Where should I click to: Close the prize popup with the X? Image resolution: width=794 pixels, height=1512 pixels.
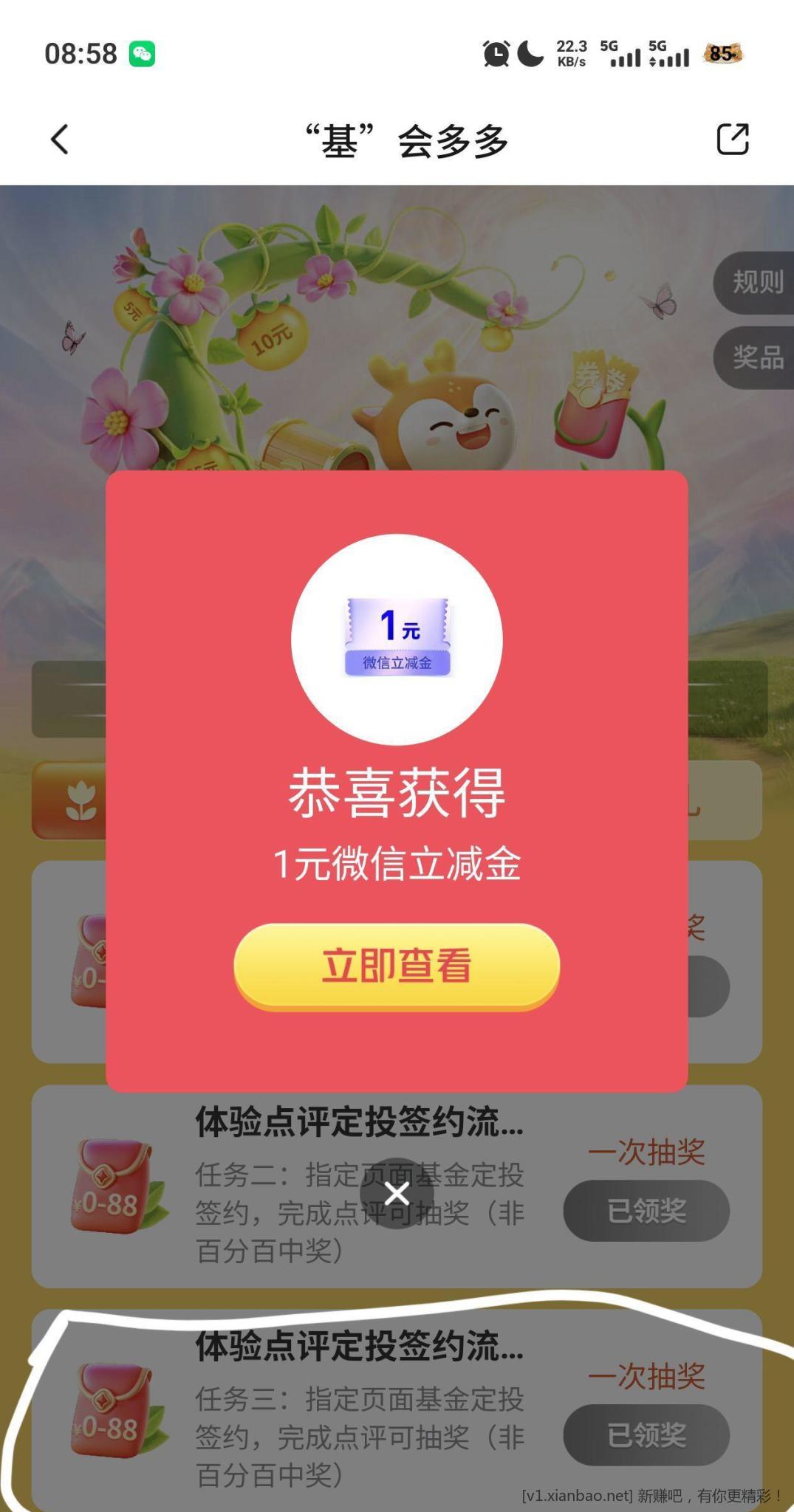[x=397, y=1194]
